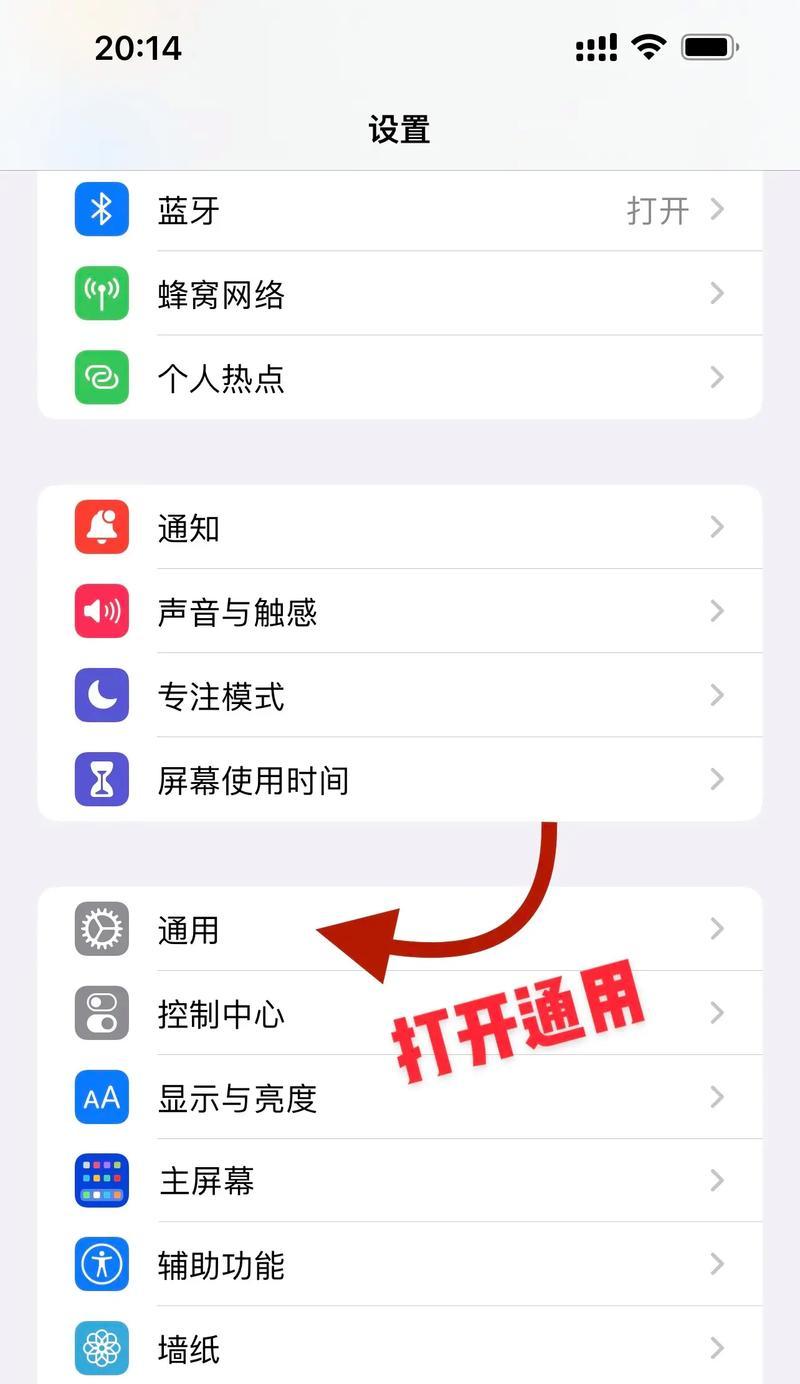
Task: Open 通知 notifications settings
Action: [x=400, y=528]
